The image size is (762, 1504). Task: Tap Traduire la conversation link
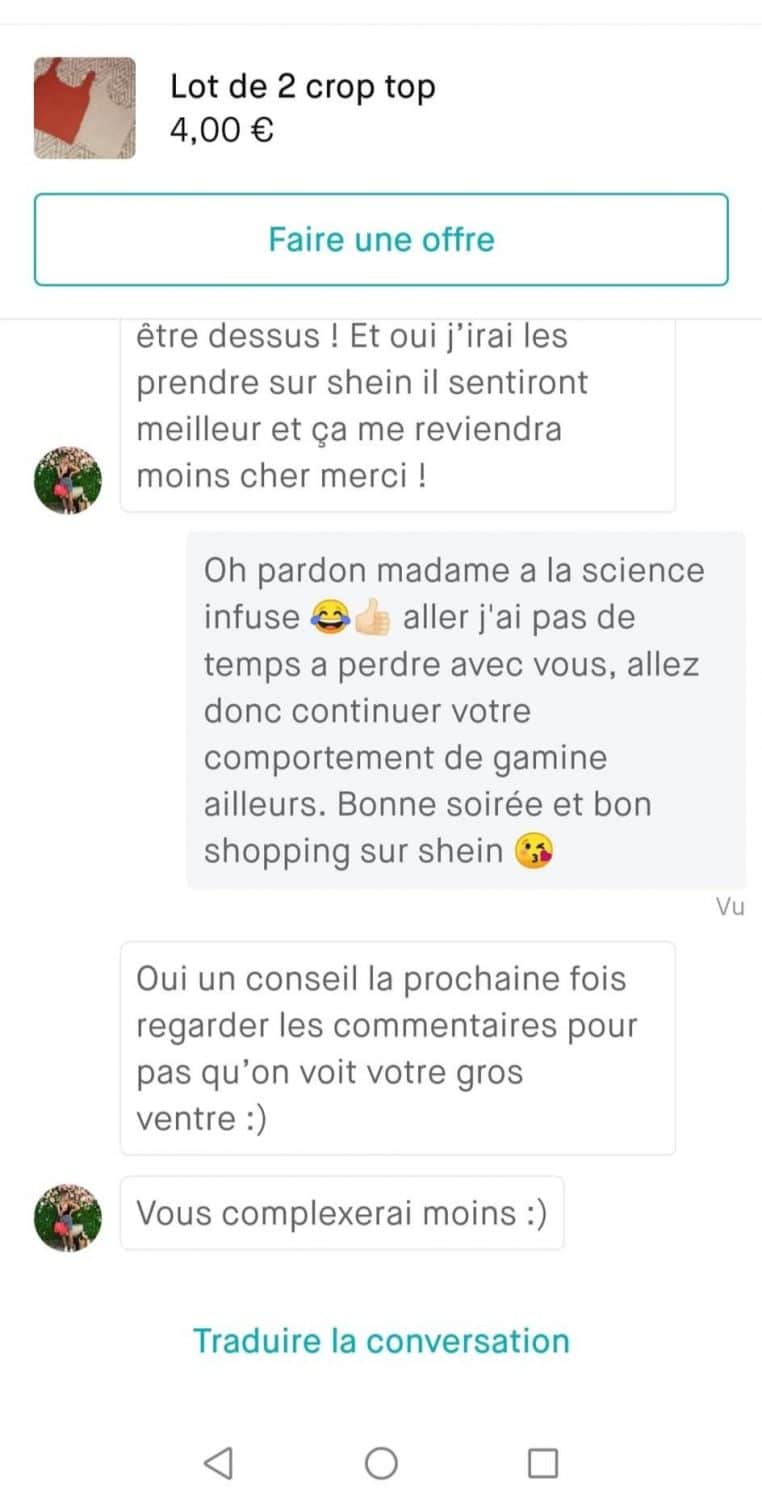click(381, 1341)
